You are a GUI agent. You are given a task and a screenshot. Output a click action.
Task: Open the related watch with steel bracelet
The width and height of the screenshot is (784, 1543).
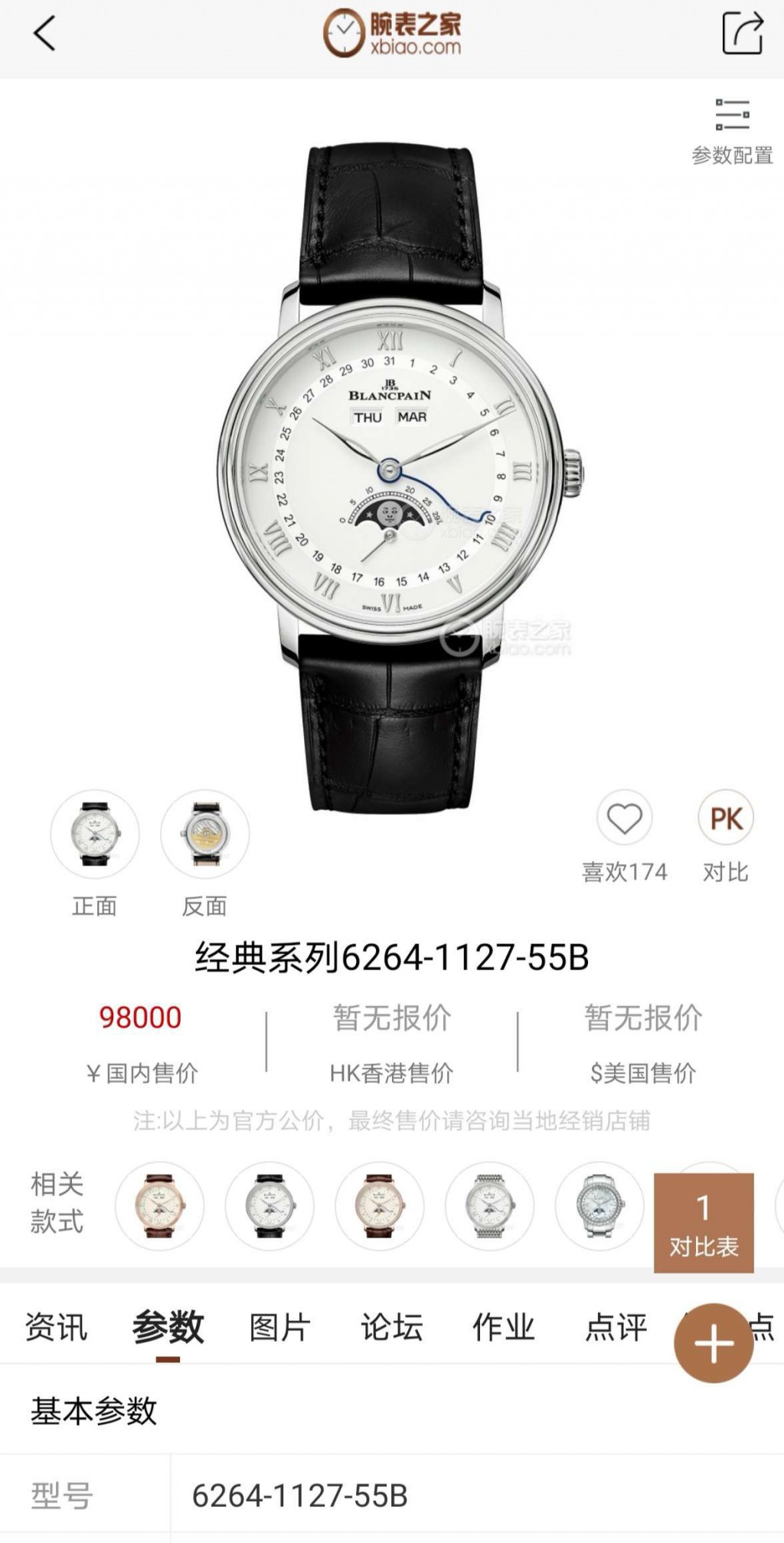(489, 1206)
